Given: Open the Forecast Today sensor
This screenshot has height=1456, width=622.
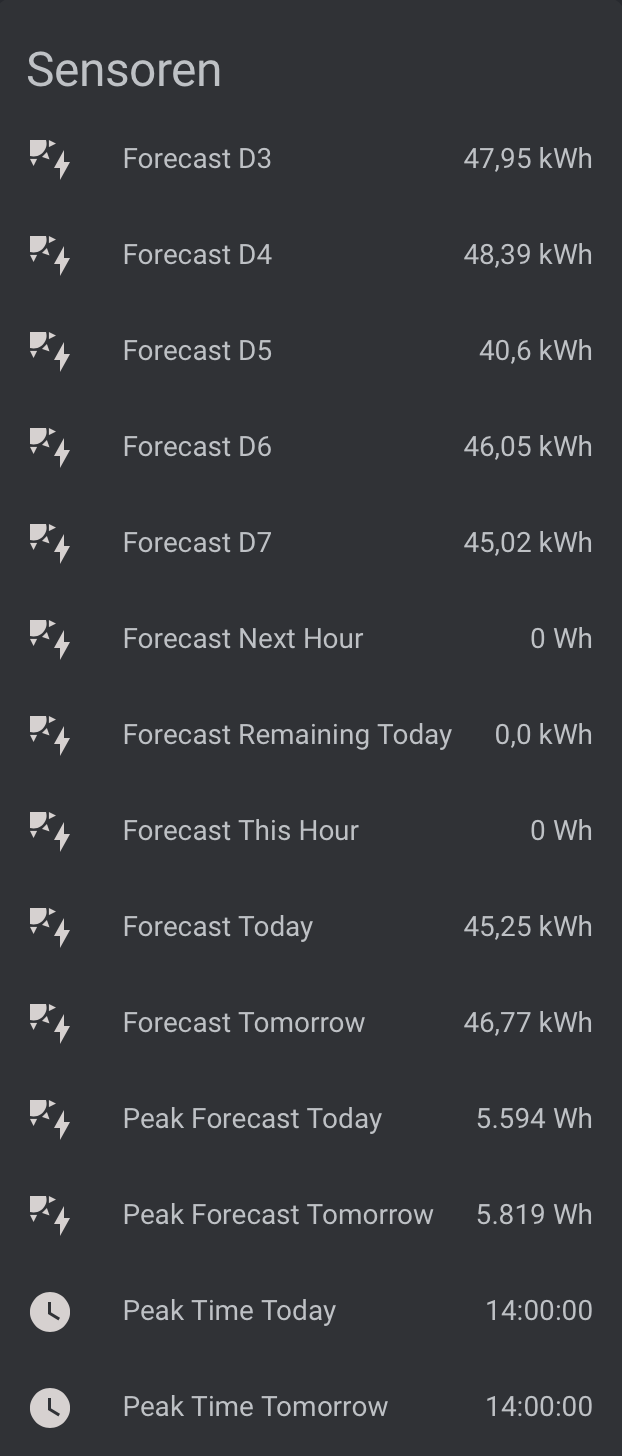Looking at the screenshot, I should [218, 927].
